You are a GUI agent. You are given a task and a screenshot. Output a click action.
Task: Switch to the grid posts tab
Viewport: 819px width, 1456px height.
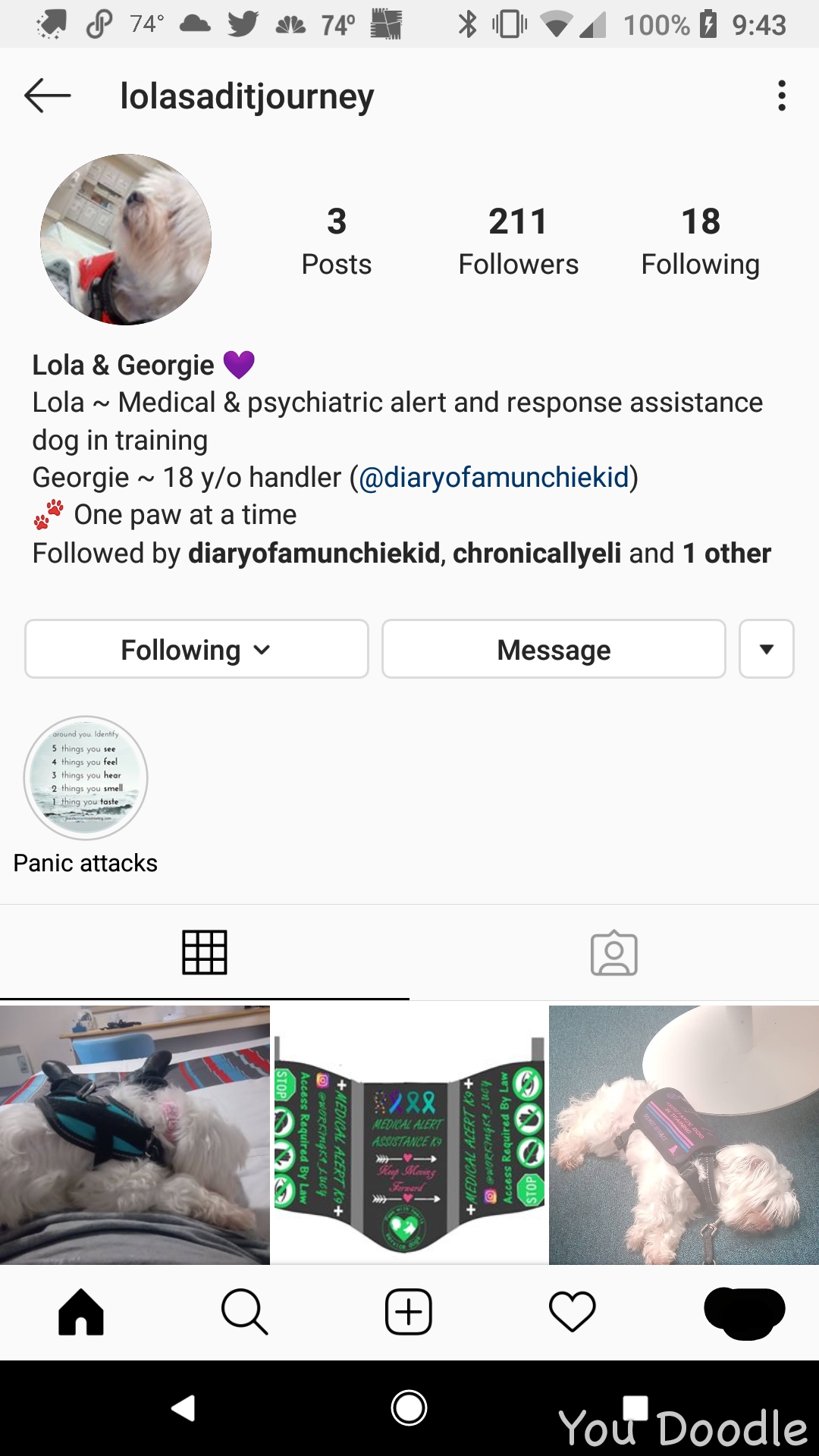pos(205,952)
